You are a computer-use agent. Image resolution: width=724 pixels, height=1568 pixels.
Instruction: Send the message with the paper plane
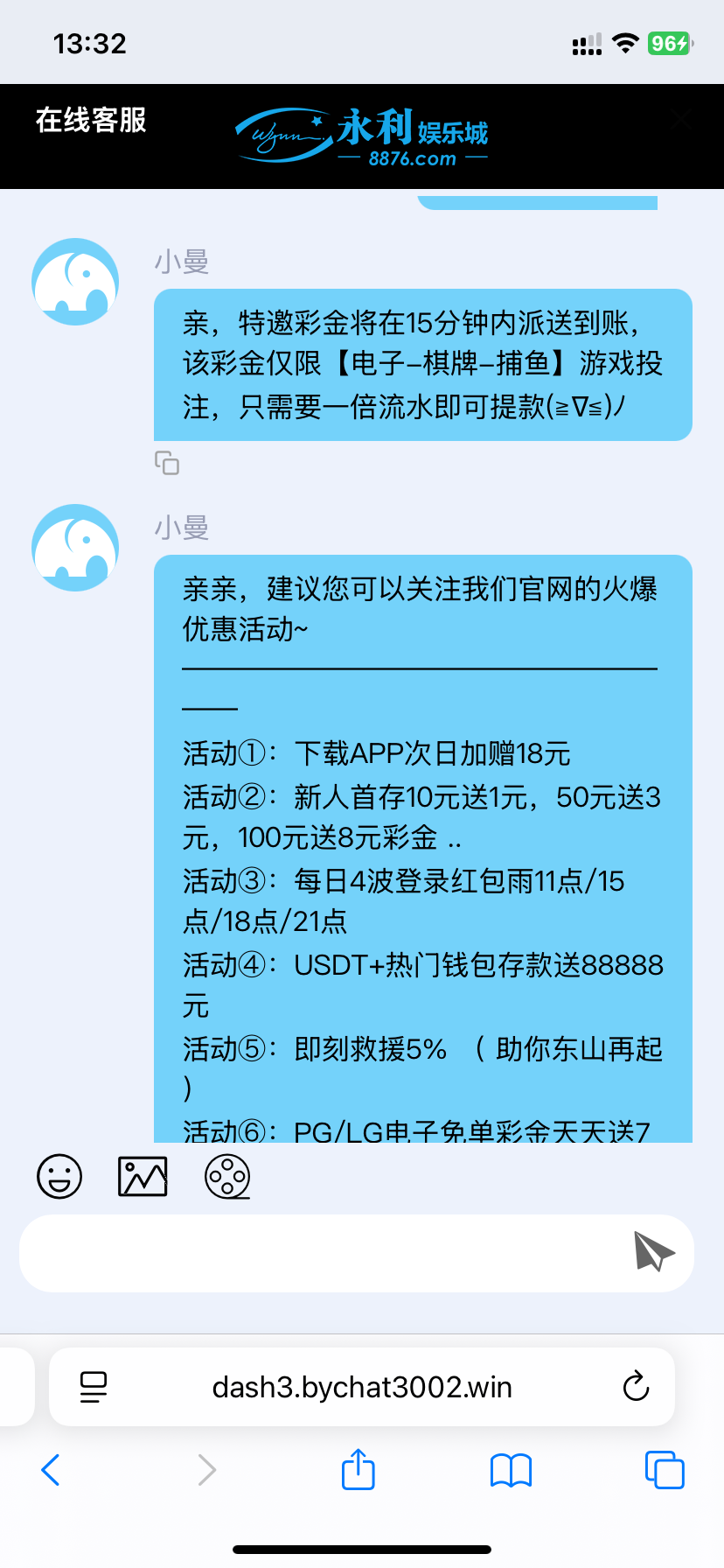point(654,1251)
